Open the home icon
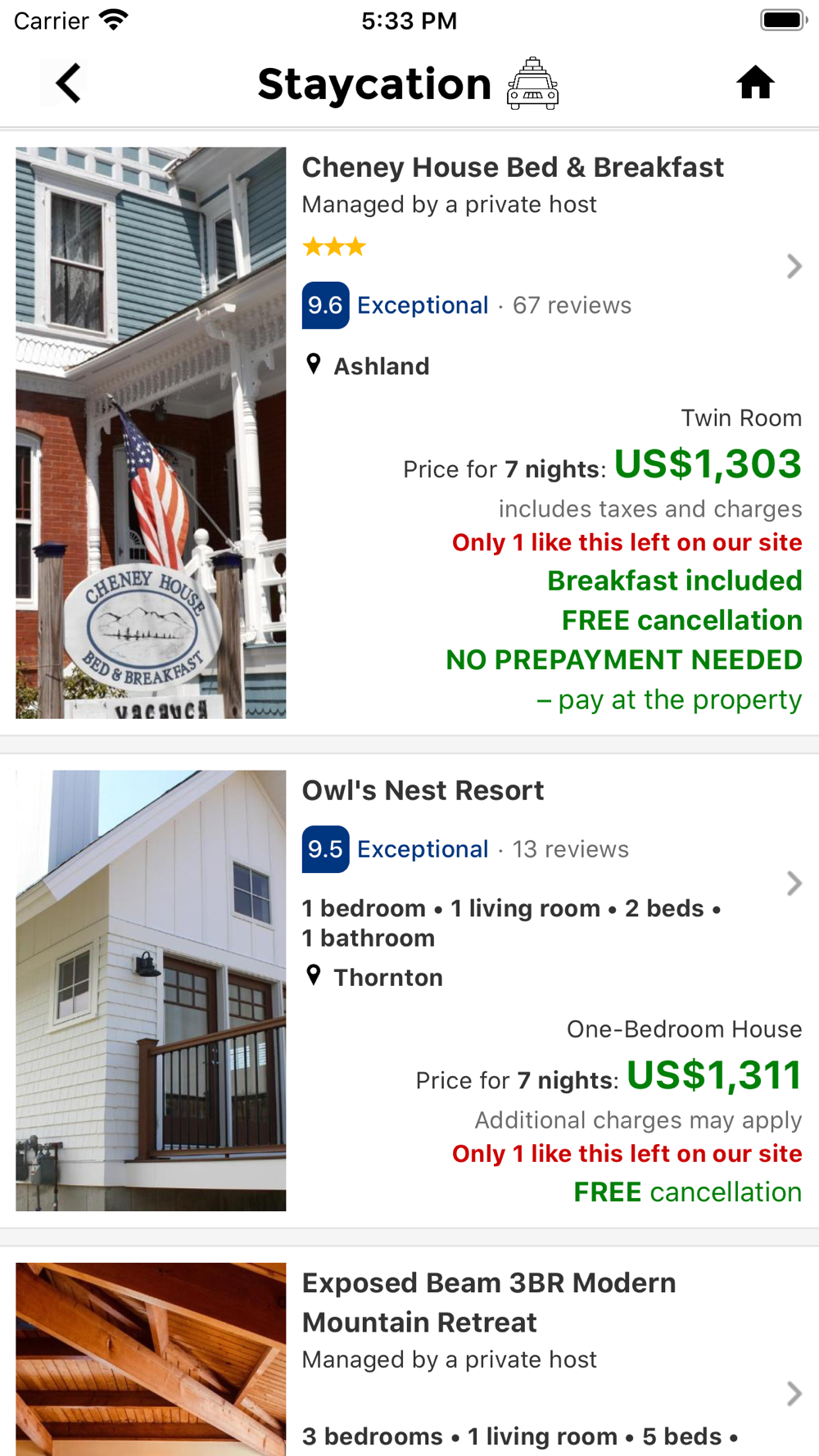This screenshot has width=819, height=1456. point(754,84)
